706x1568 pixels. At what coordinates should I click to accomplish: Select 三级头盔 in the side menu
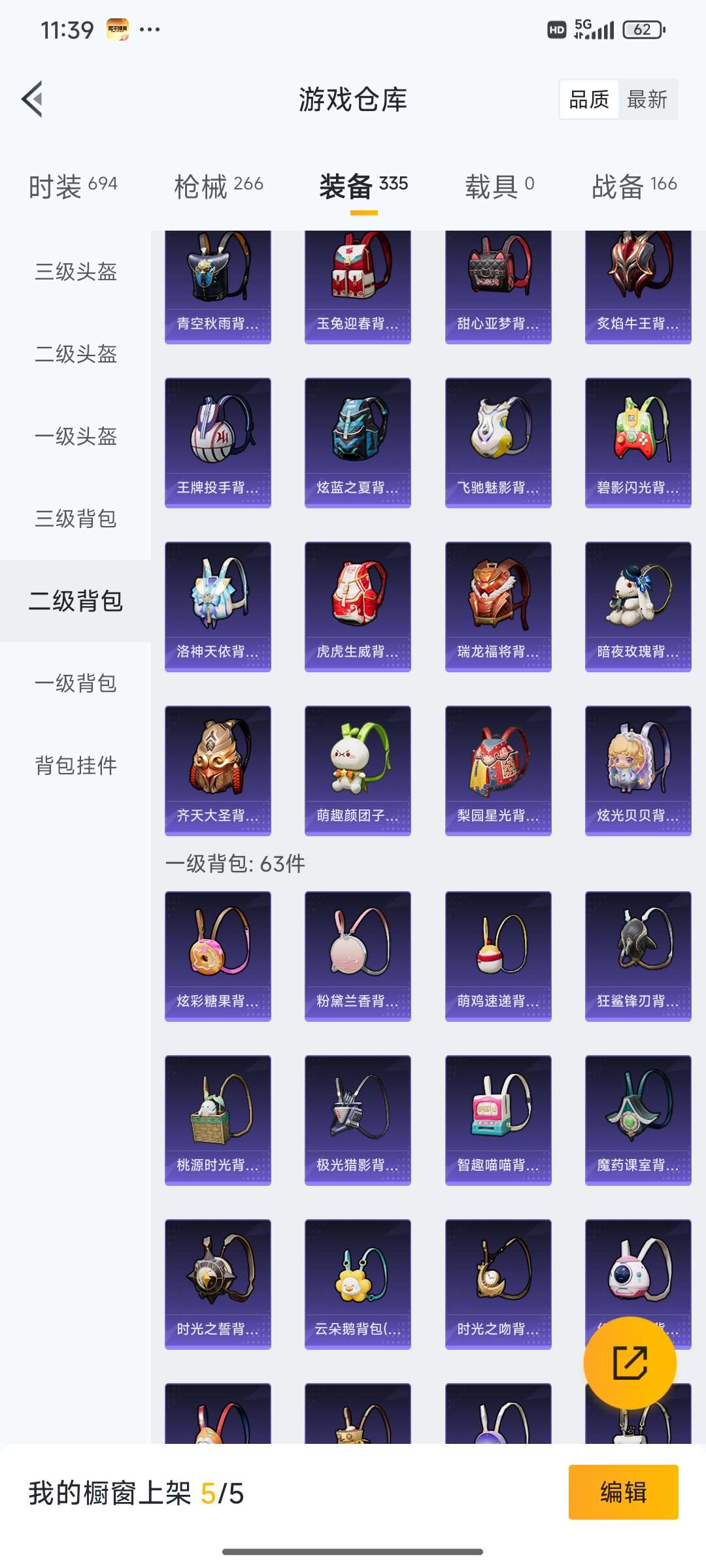(x=74, y=274)
